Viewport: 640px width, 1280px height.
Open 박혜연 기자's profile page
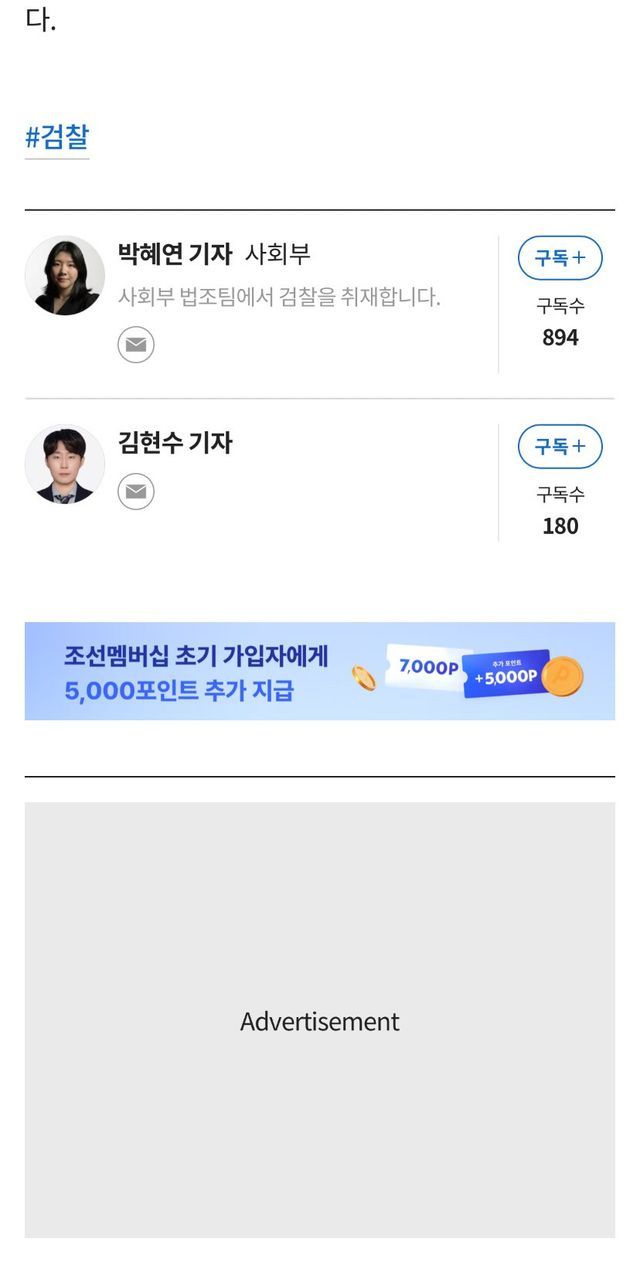(175, 254)
